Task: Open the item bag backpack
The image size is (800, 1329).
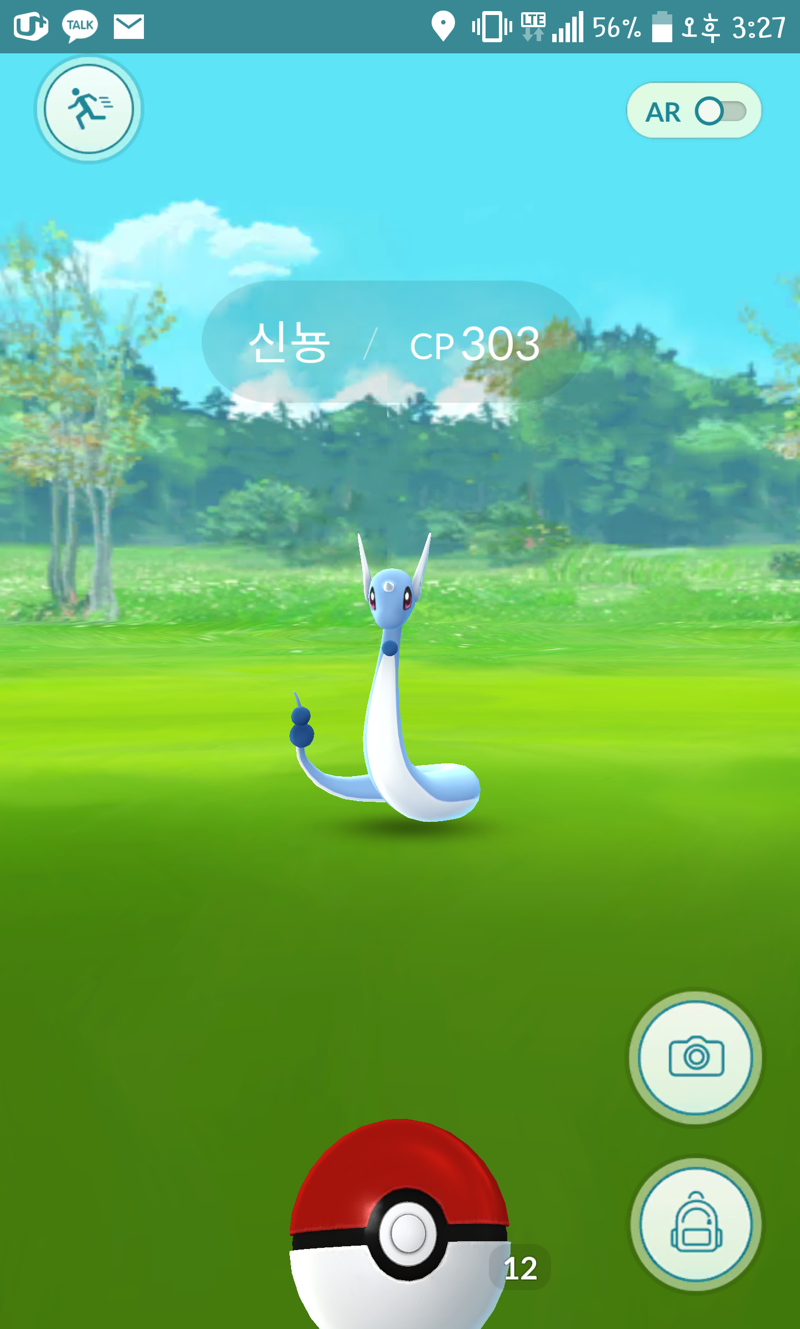Action: tap(695, 1224)
